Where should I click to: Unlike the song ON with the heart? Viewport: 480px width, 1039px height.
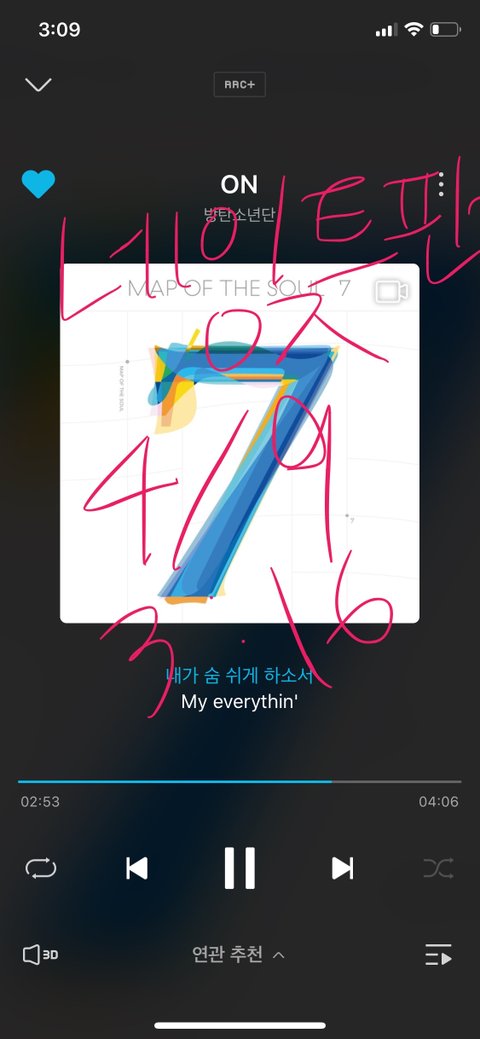pos(38,184)
